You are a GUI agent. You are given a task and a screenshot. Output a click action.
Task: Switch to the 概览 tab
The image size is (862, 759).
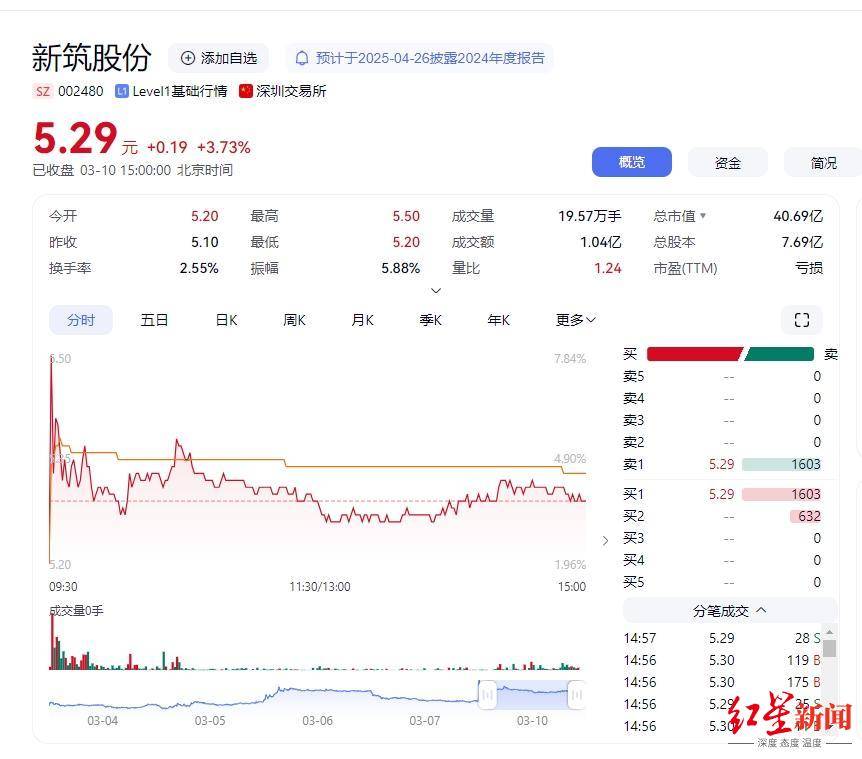click(631, 162)
